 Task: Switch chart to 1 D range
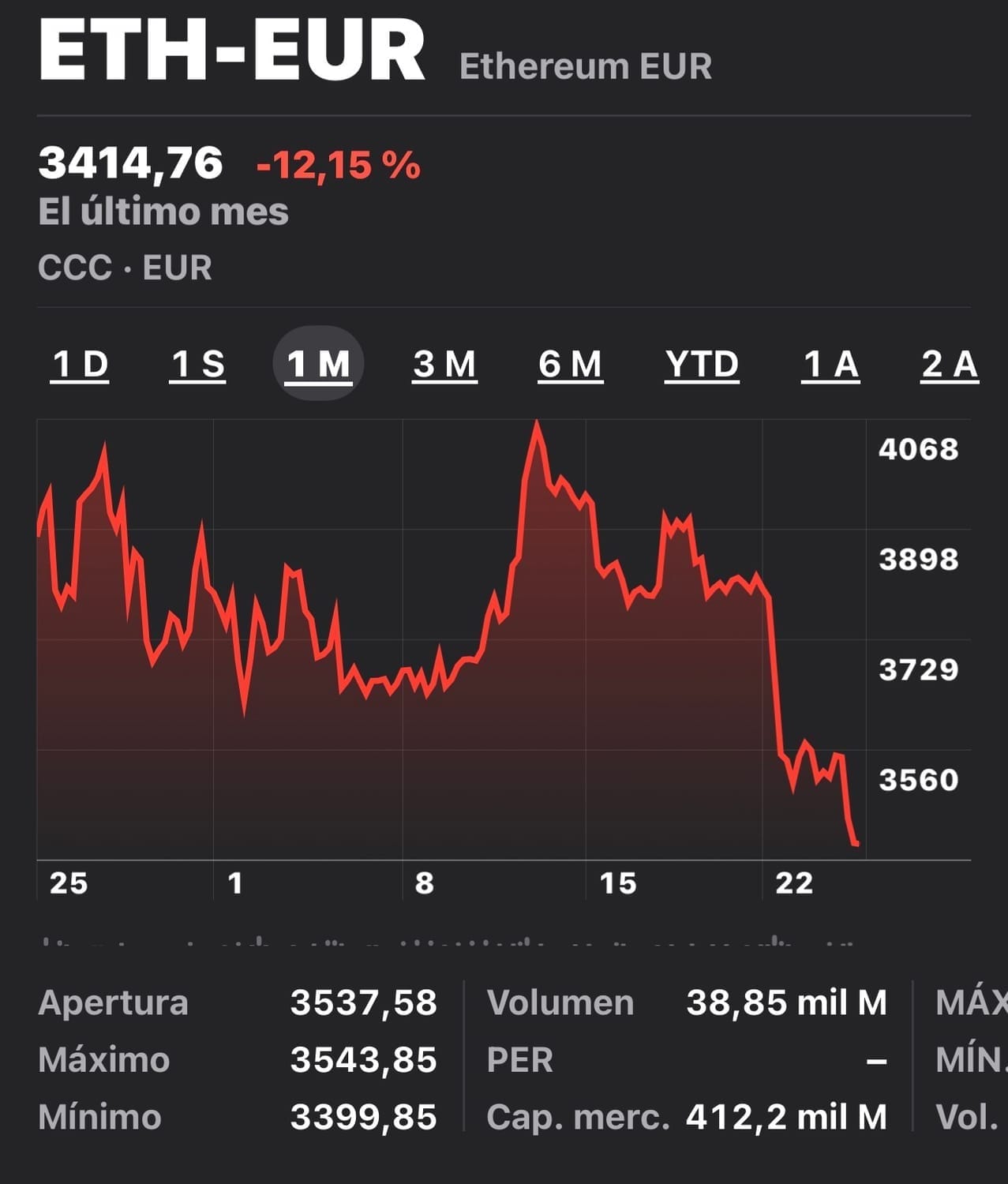pos(80,365)
